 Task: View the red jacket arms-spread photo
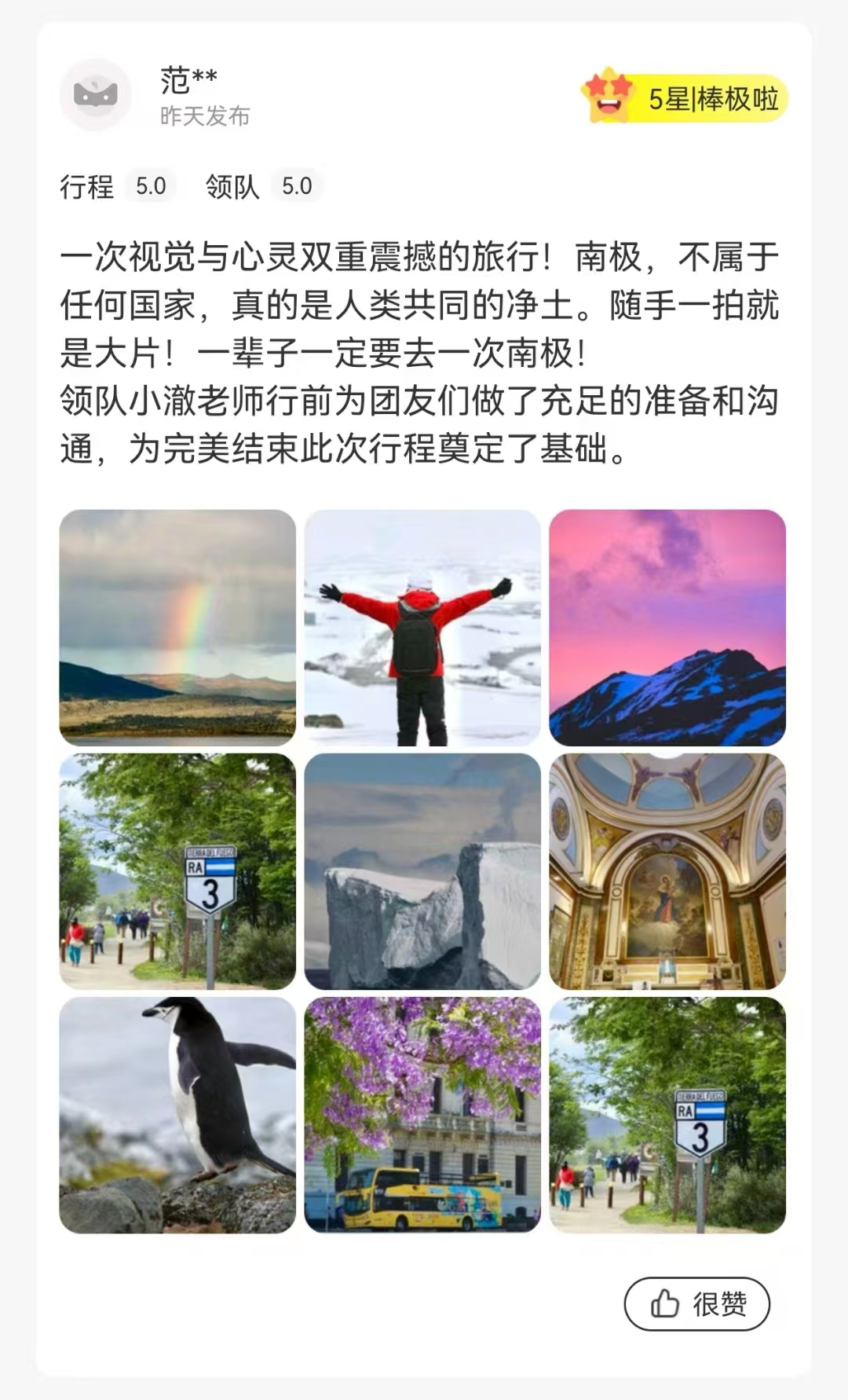click(422, 628)
